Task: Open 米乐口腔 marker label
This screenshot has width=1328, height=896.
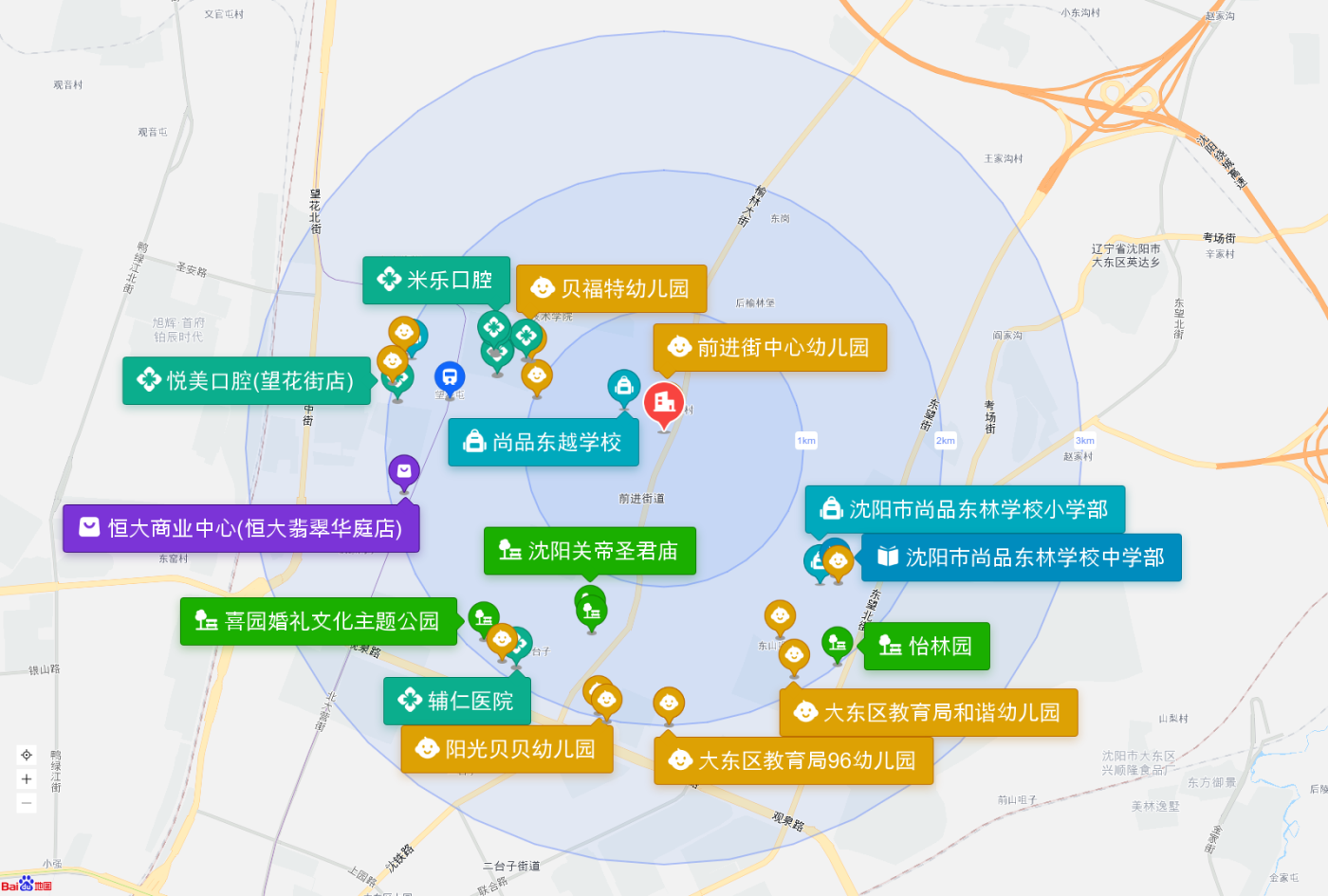Action: (x=436, y=281)
